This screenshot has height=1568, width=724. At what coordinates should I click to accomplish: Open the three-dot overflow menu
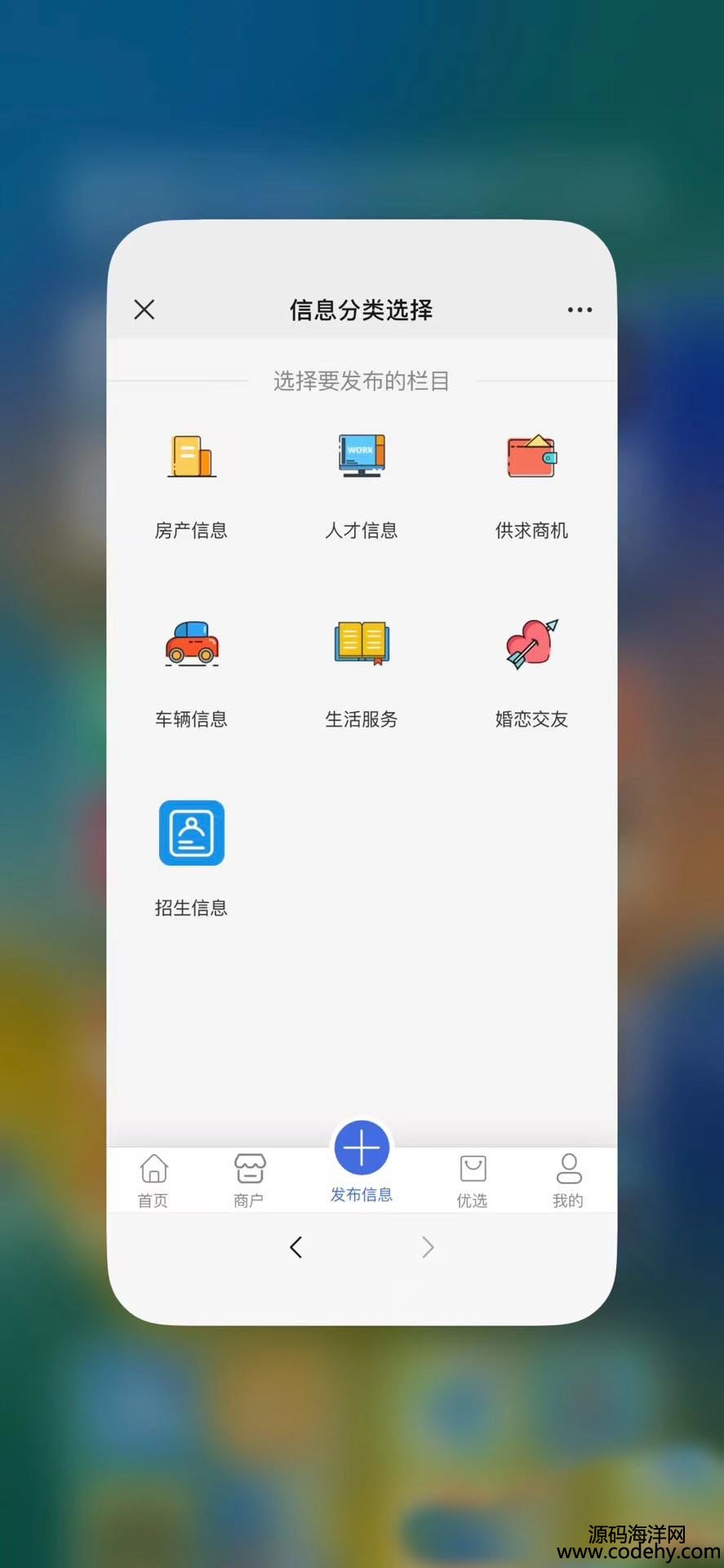580,310
